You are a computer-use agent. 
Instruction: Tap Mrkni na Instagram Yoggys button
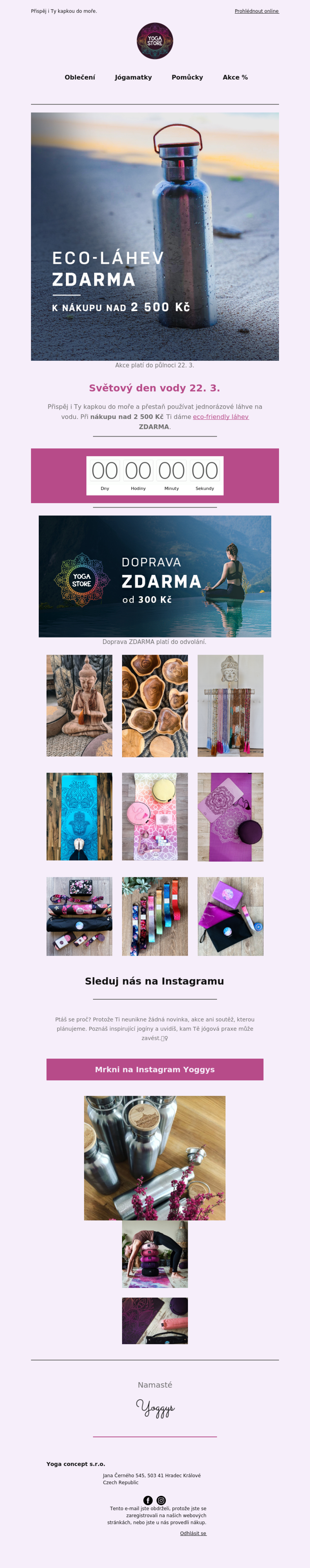tap(155, 1069)
